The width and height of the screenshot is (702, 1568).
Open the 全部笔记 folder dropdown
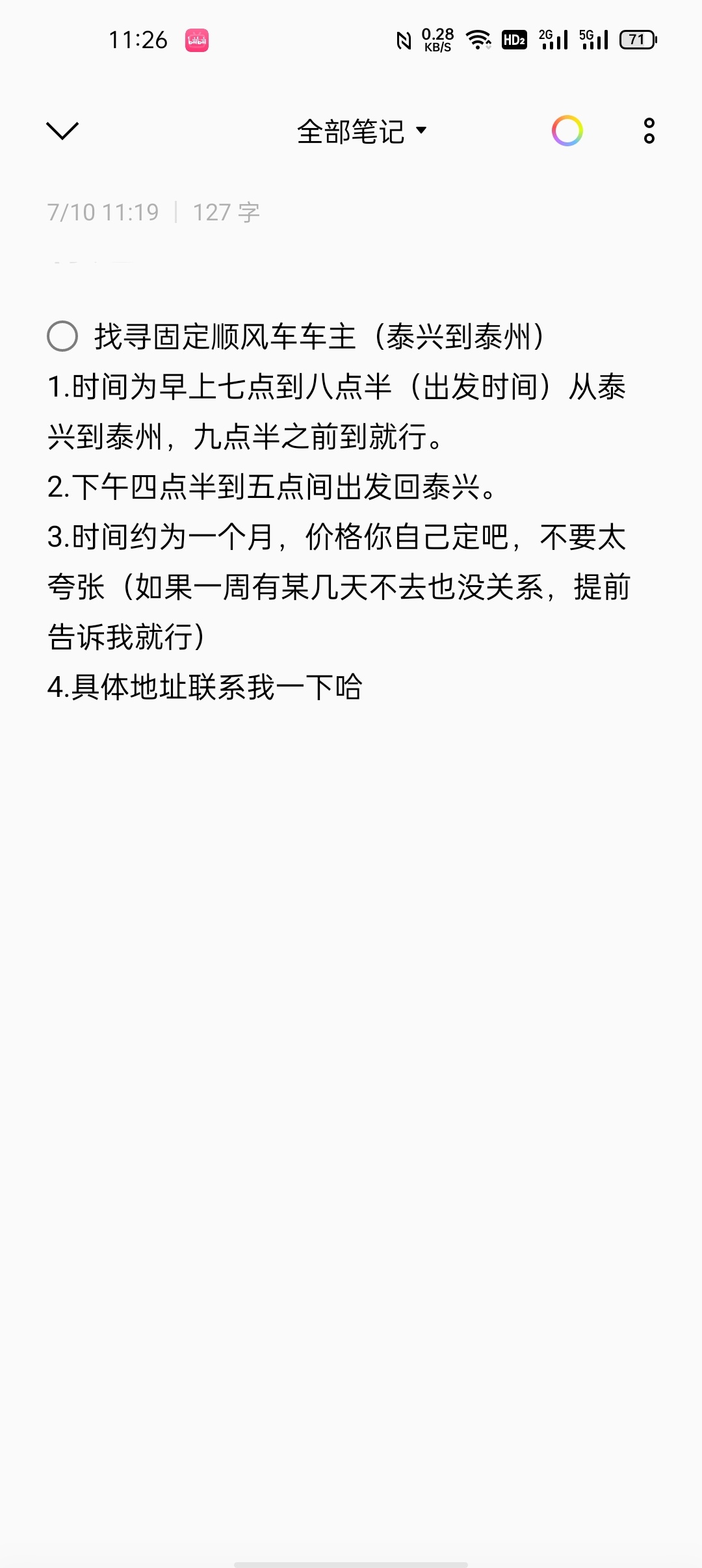tap(361, 131)
